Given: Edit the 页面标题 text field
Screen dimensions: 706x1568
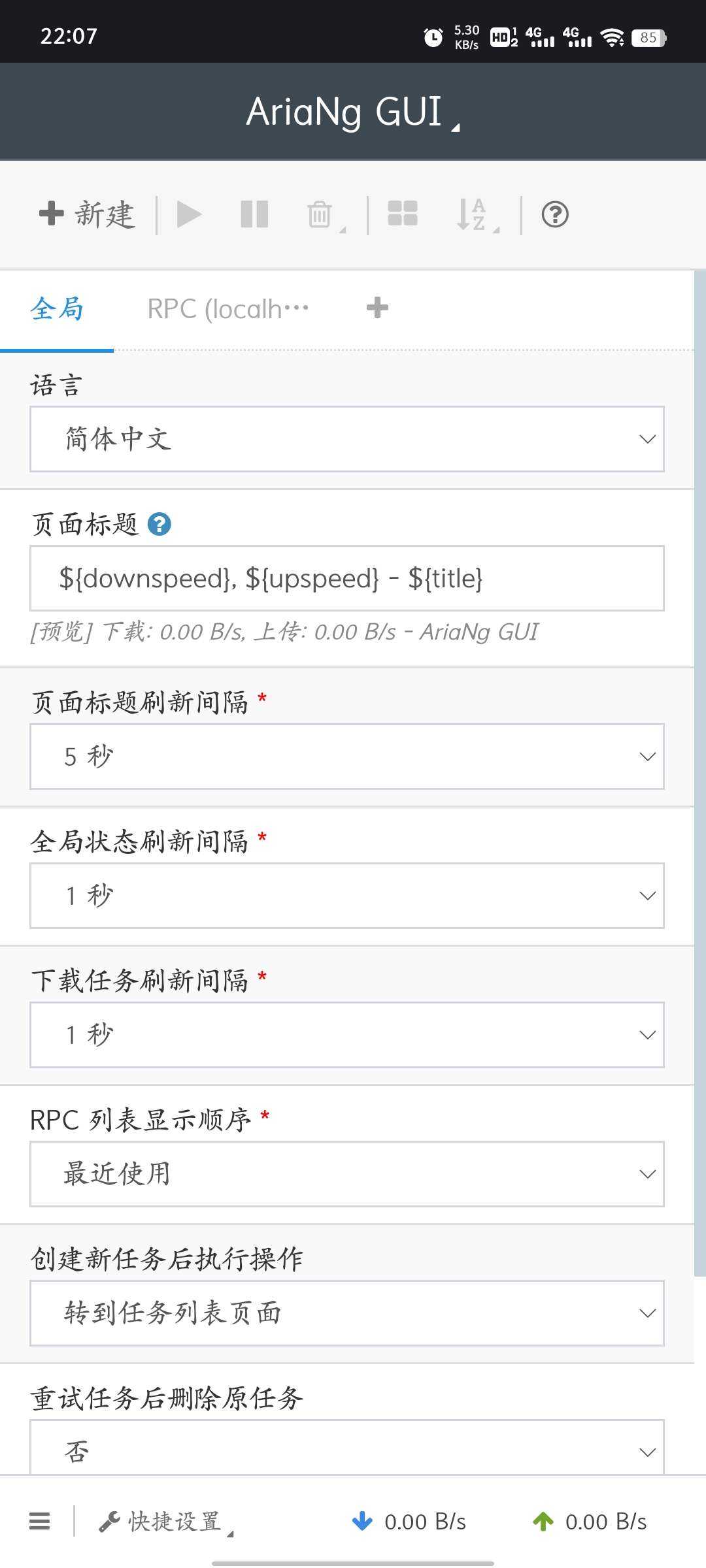Looking at the screenshot, I should 347,578.
